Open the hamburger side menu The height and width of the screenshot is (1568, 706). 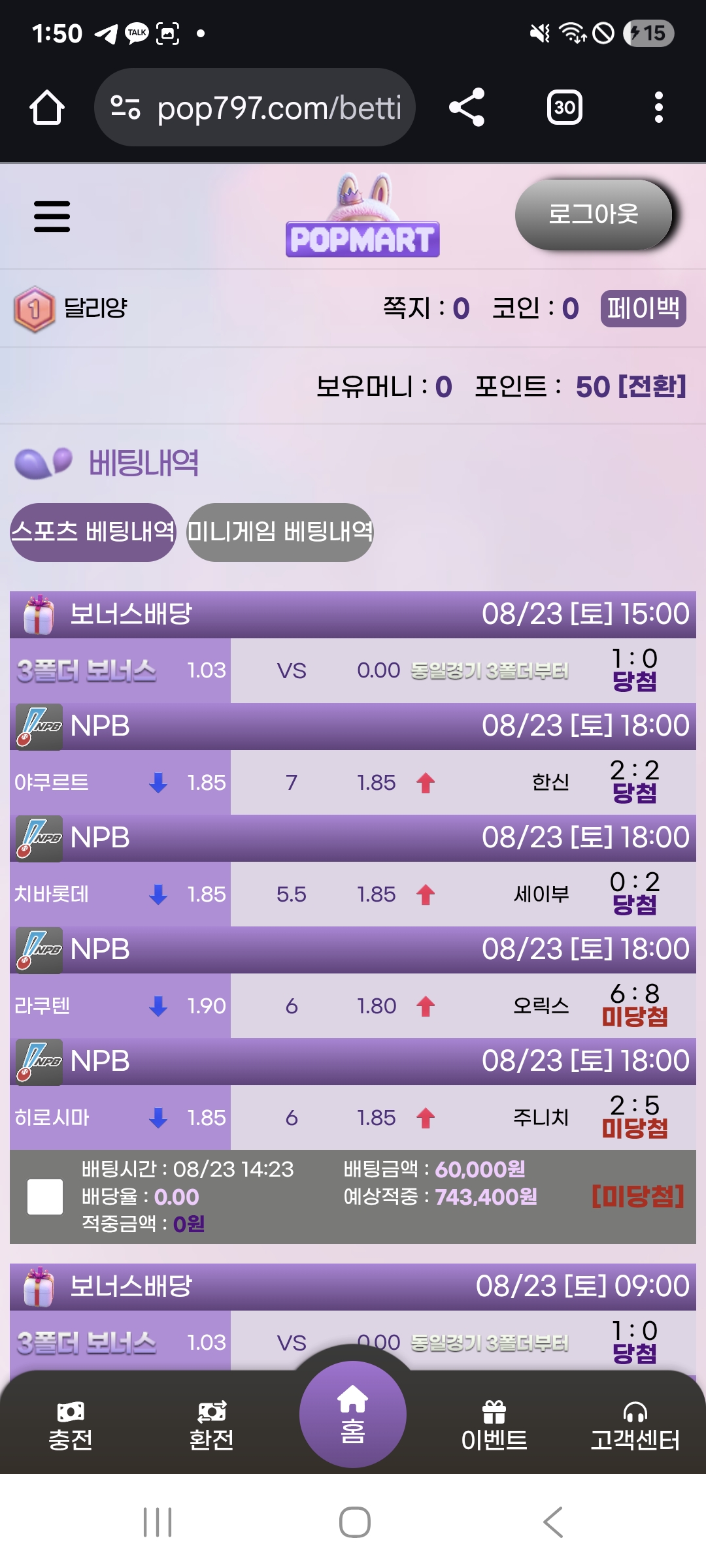52,216
